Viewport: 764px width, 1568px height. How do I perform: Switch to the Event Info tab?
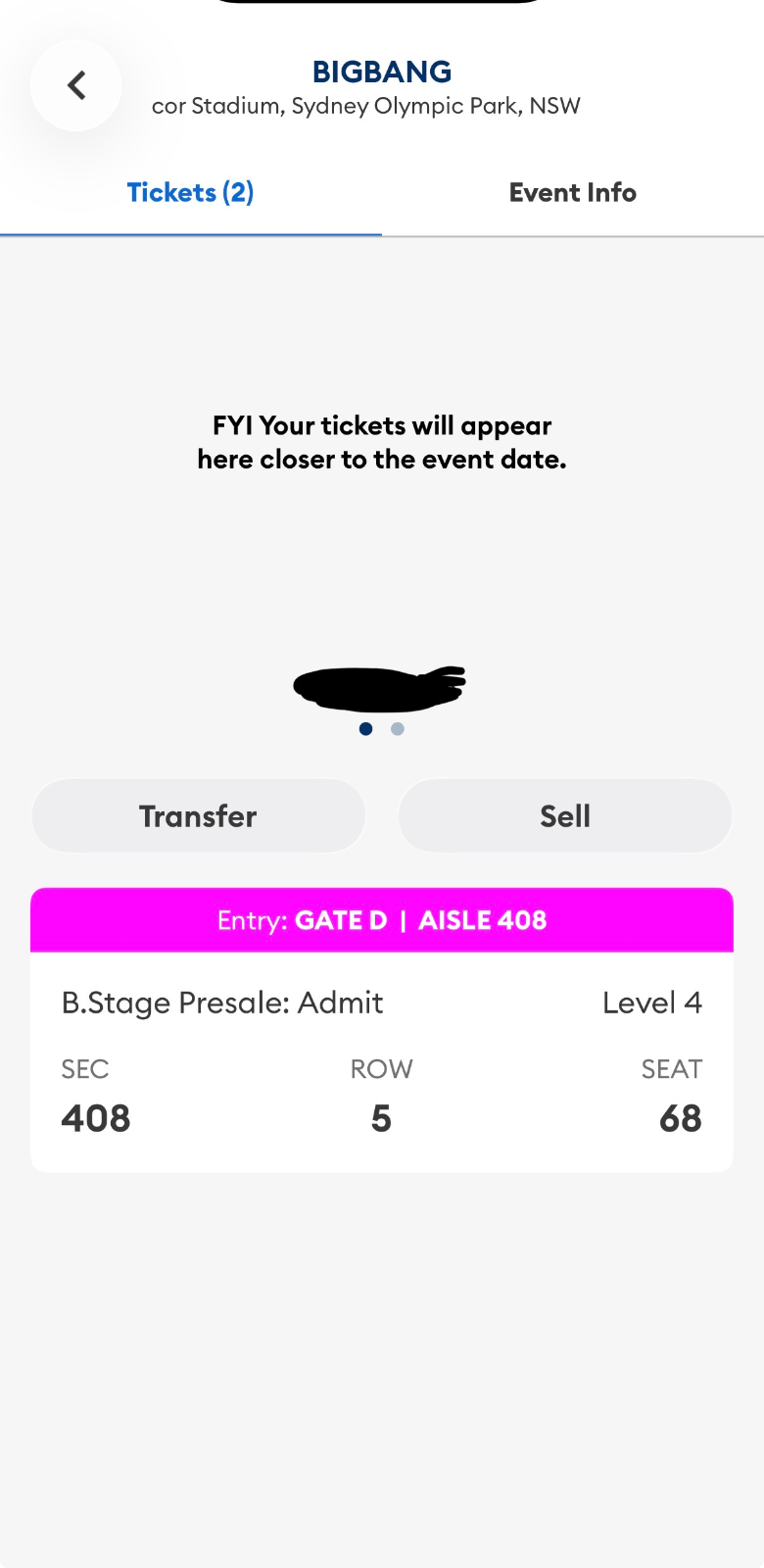coord(573,193)
